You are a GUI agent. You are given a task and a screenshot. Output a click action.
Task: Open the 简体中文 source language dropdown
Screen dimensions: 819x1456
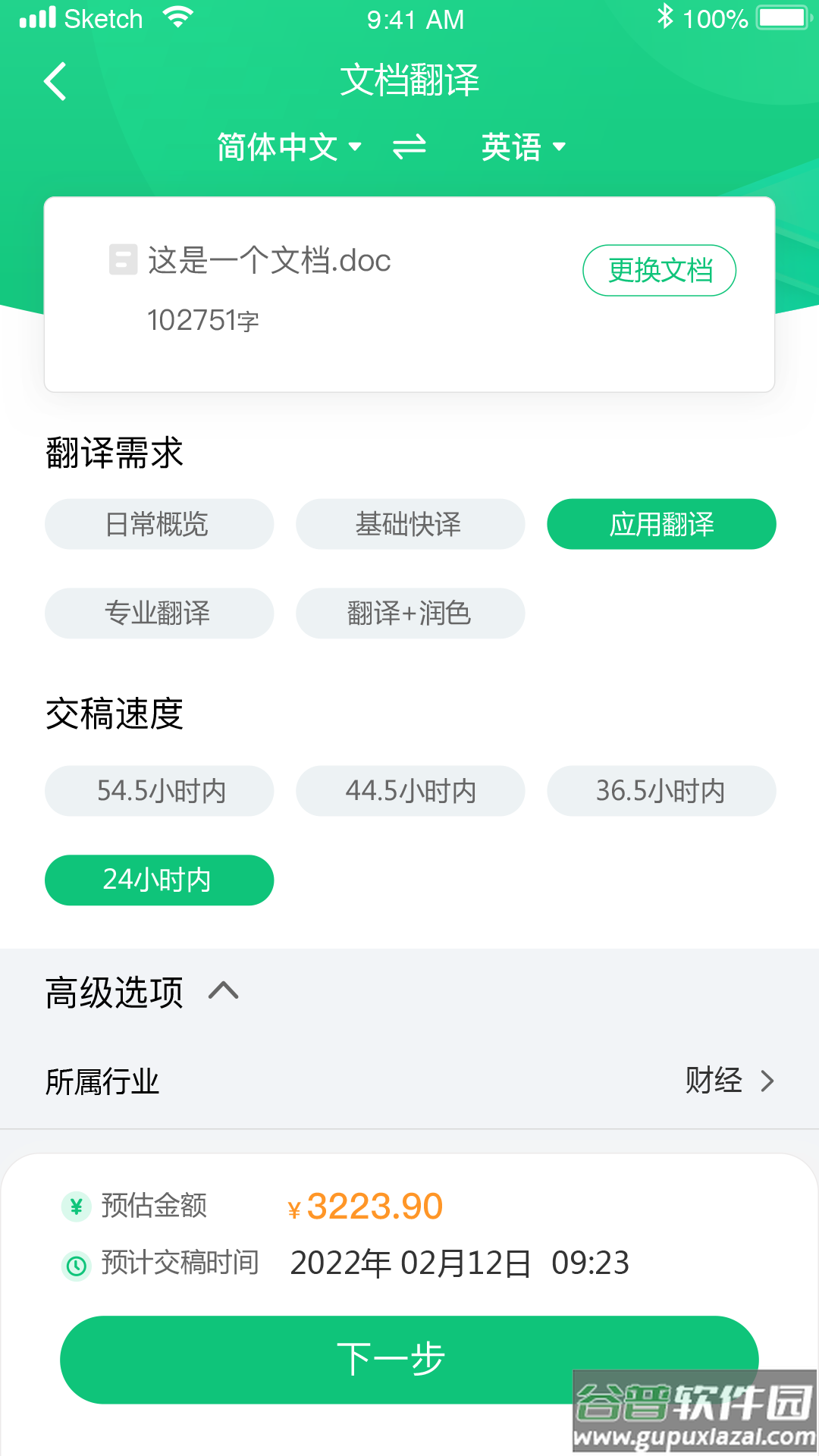278,147
